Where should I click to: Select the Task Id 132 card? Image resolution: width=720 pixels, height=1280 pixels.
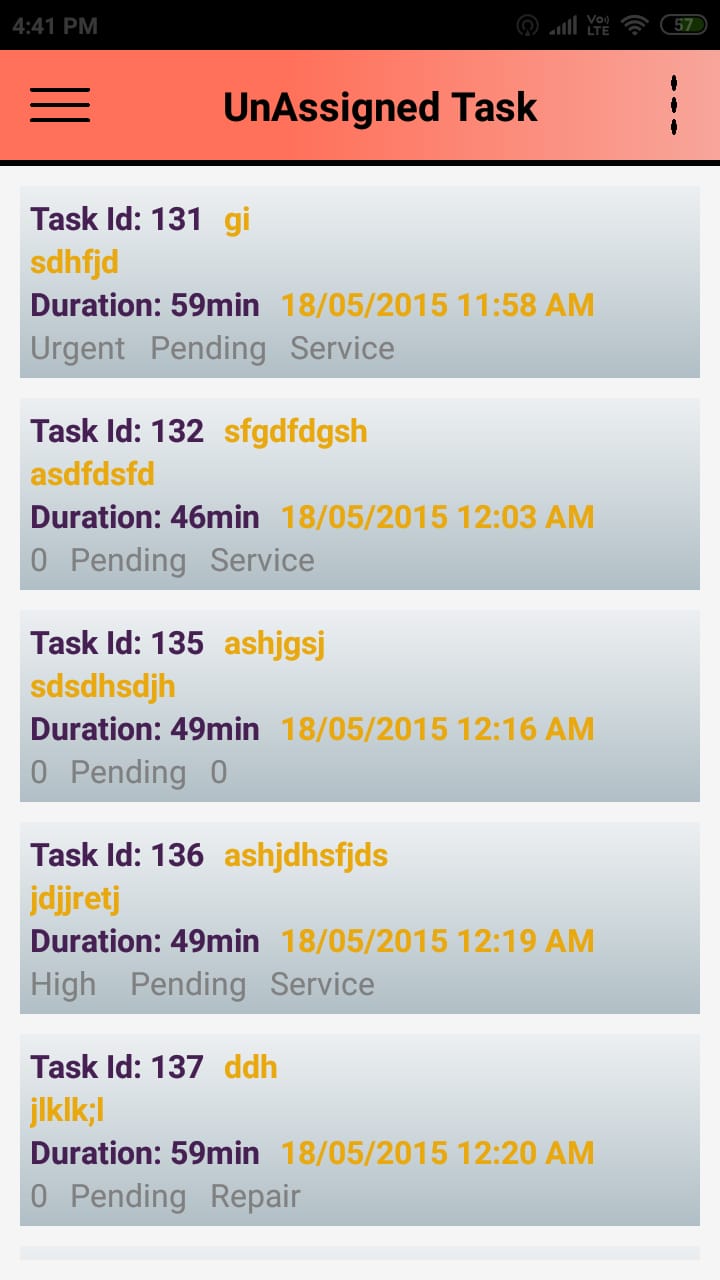360,494
